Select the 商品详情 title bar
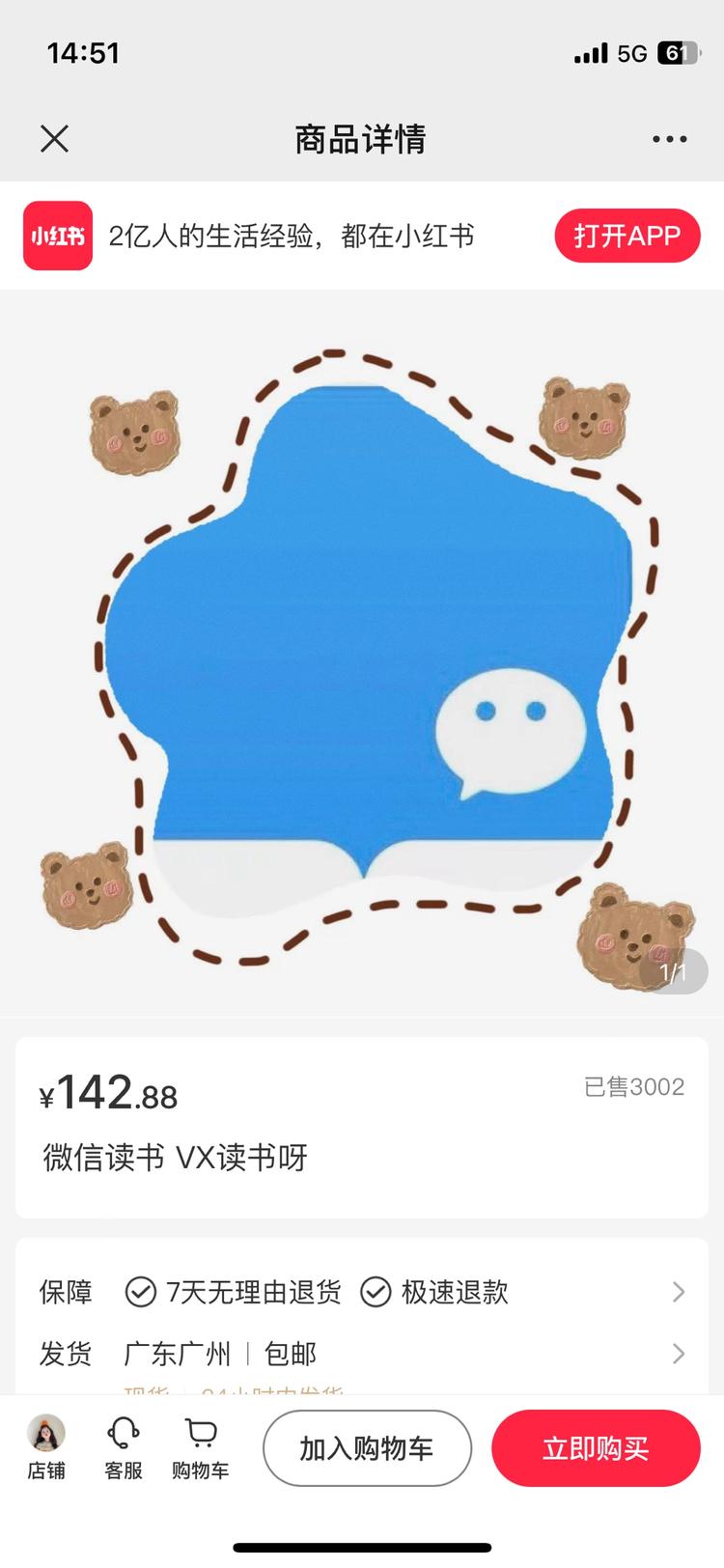Image resolution: width=724 pixels, height=1568 pixels. (x=362, y=138)
